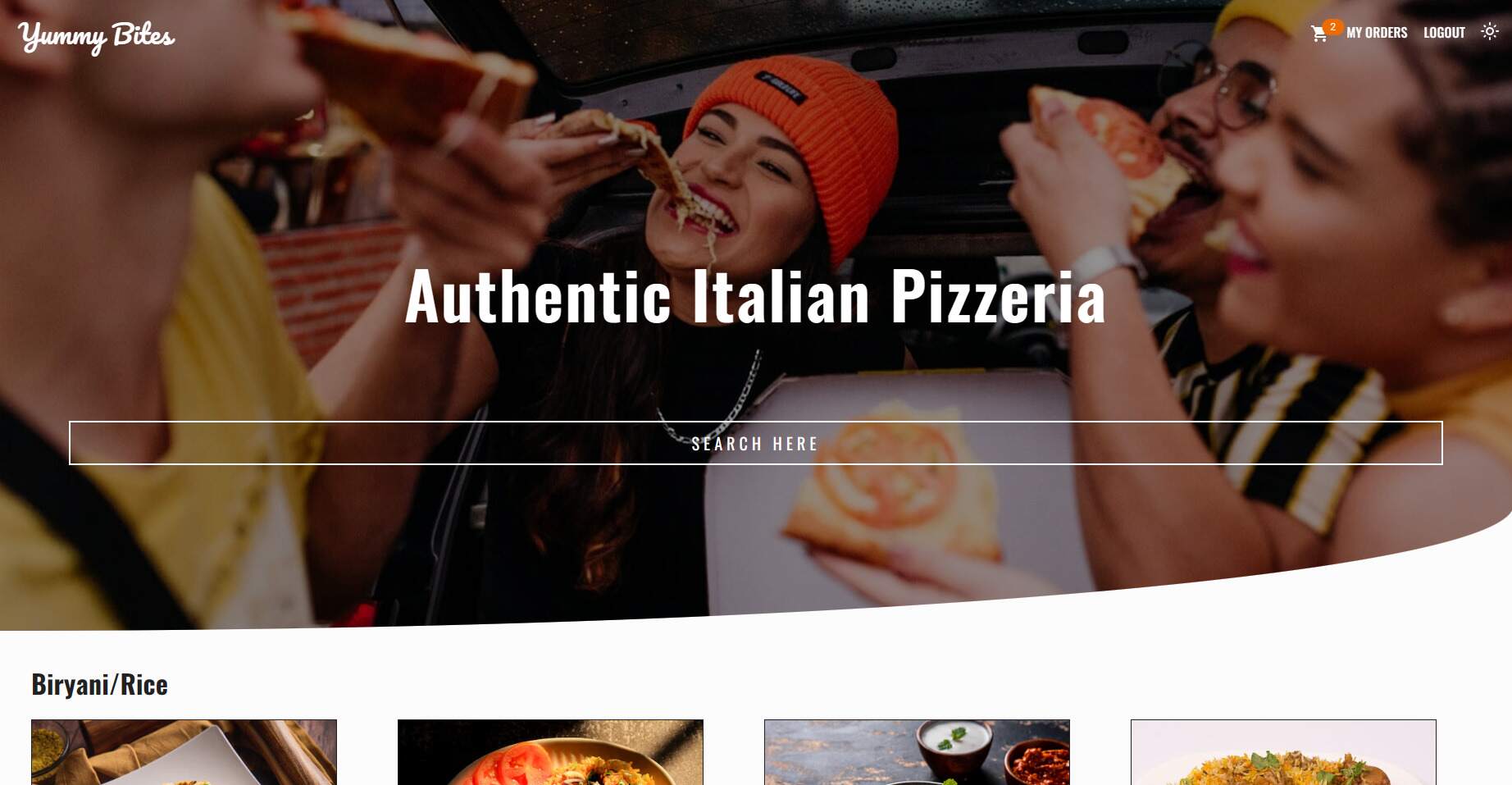Log out of the account

(x=1444, y=33)
